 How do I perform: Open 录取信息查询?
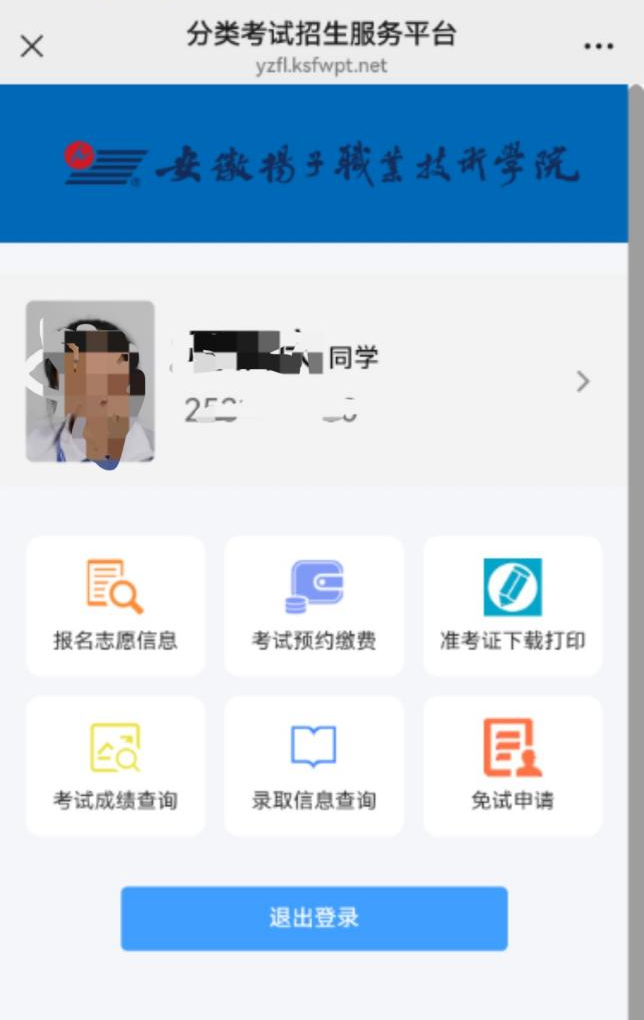tap(314, 766)
